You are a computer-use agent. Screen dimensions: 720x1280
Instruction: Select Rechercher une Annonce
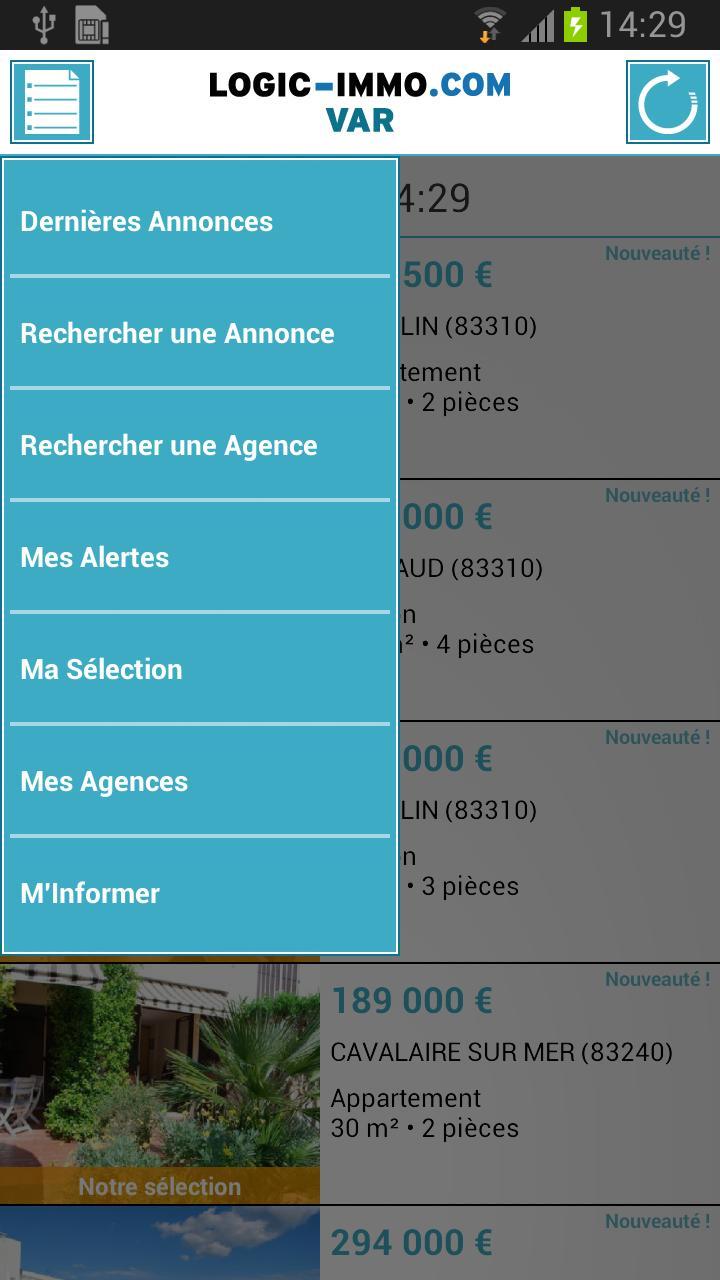pyautogui.click(x=200, y=333)
